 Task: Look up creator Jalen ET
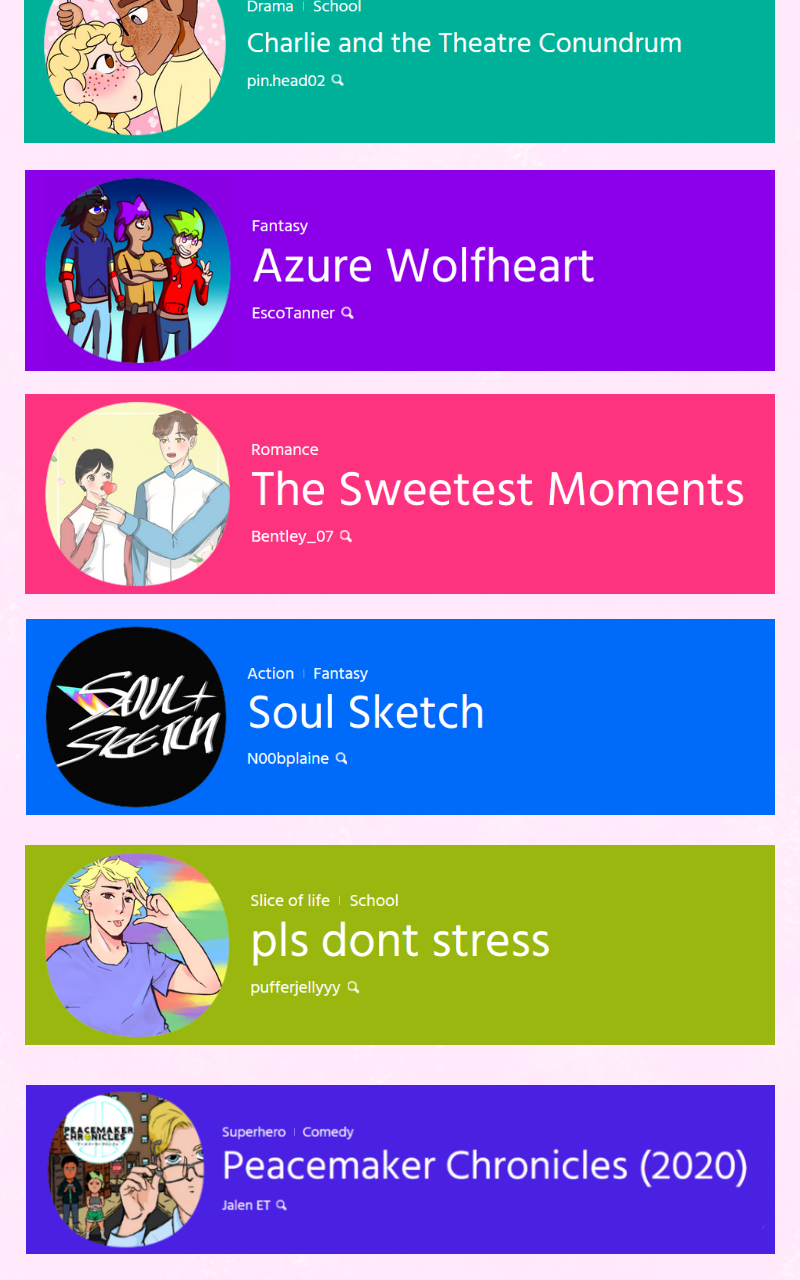point(282,1205)
